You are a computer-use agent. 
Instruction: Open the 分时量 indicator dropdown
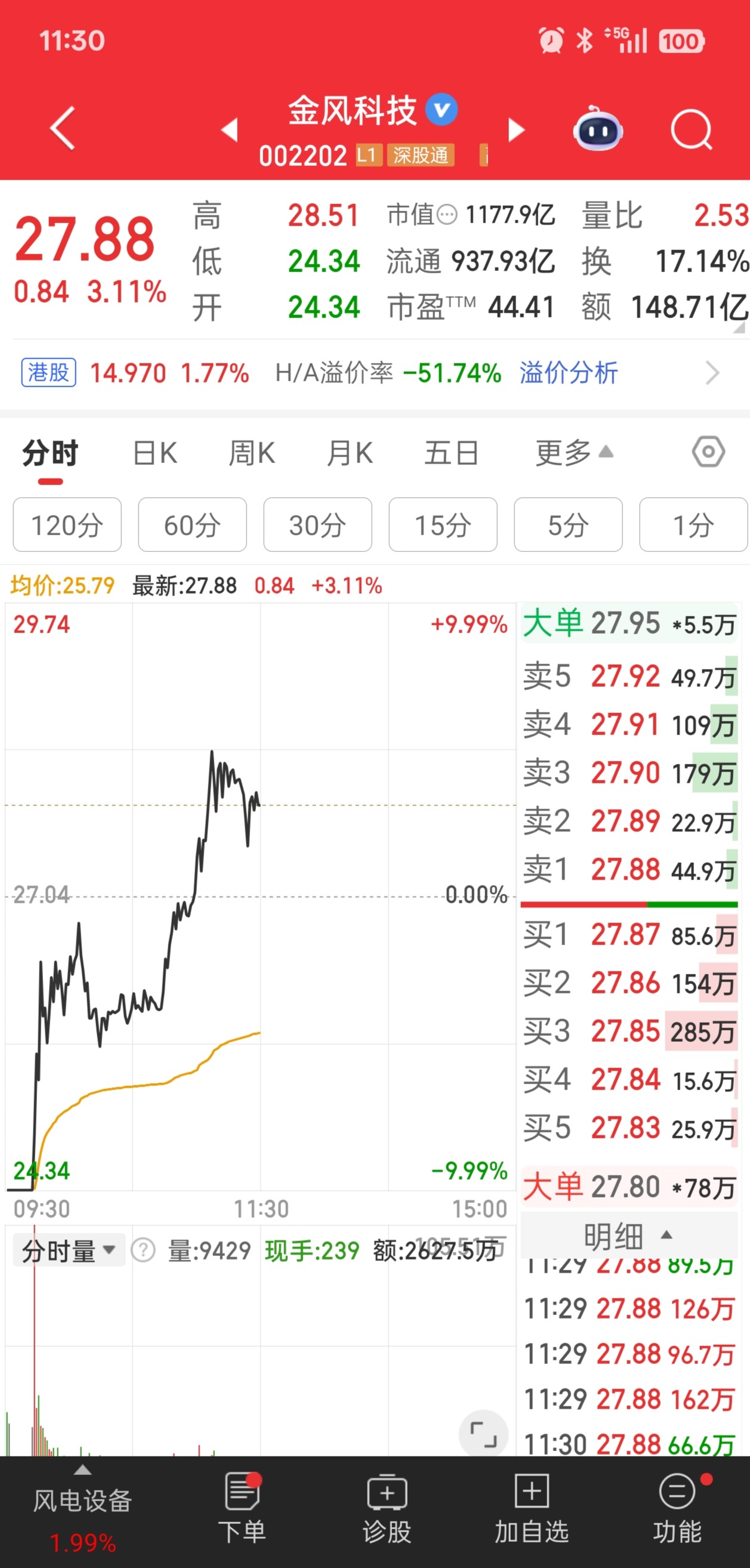point(68,1251)
